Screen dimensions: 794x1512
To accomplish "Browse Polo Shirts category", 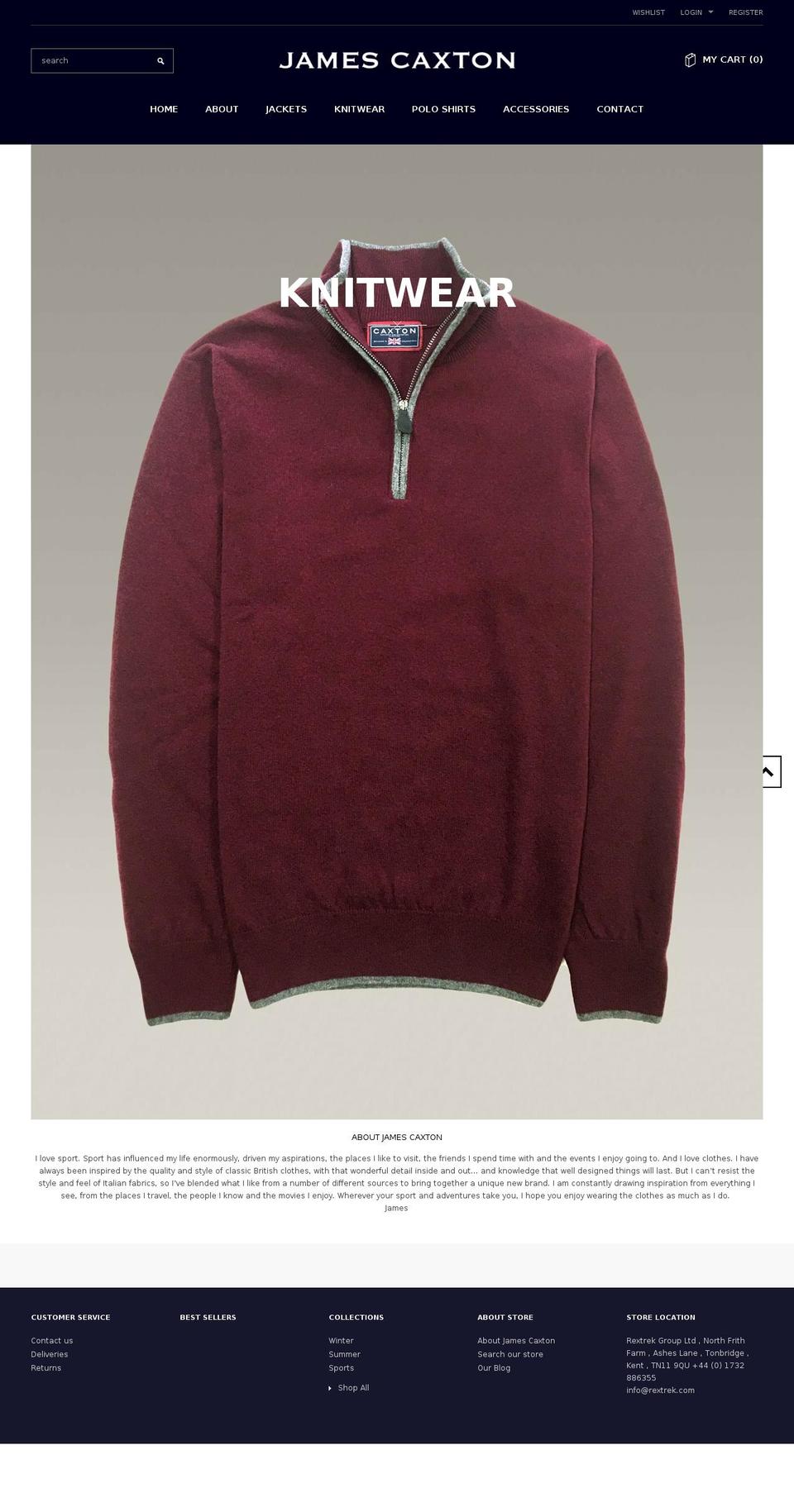I will (443, 109).
